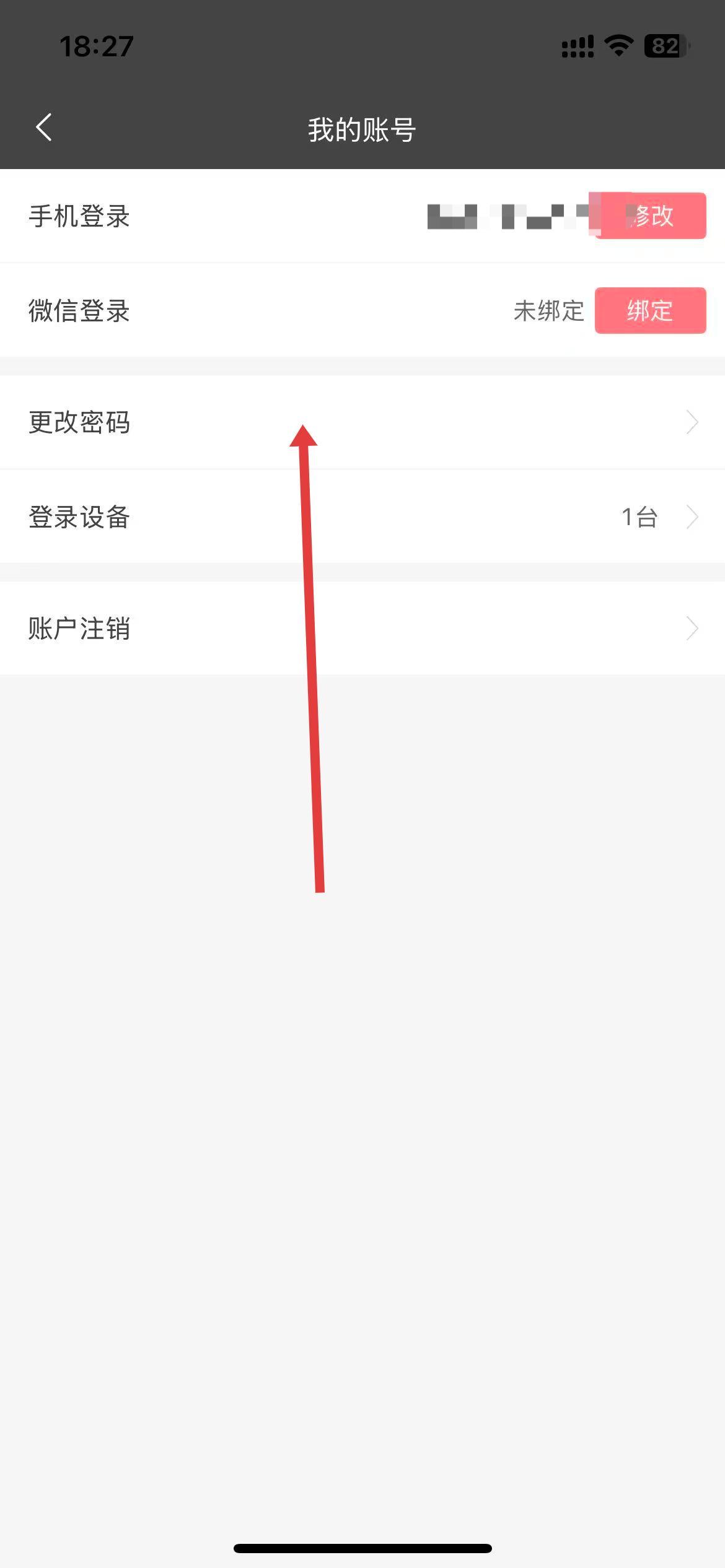
Task: Tap 修改 button for phone login
Action: 651,216
